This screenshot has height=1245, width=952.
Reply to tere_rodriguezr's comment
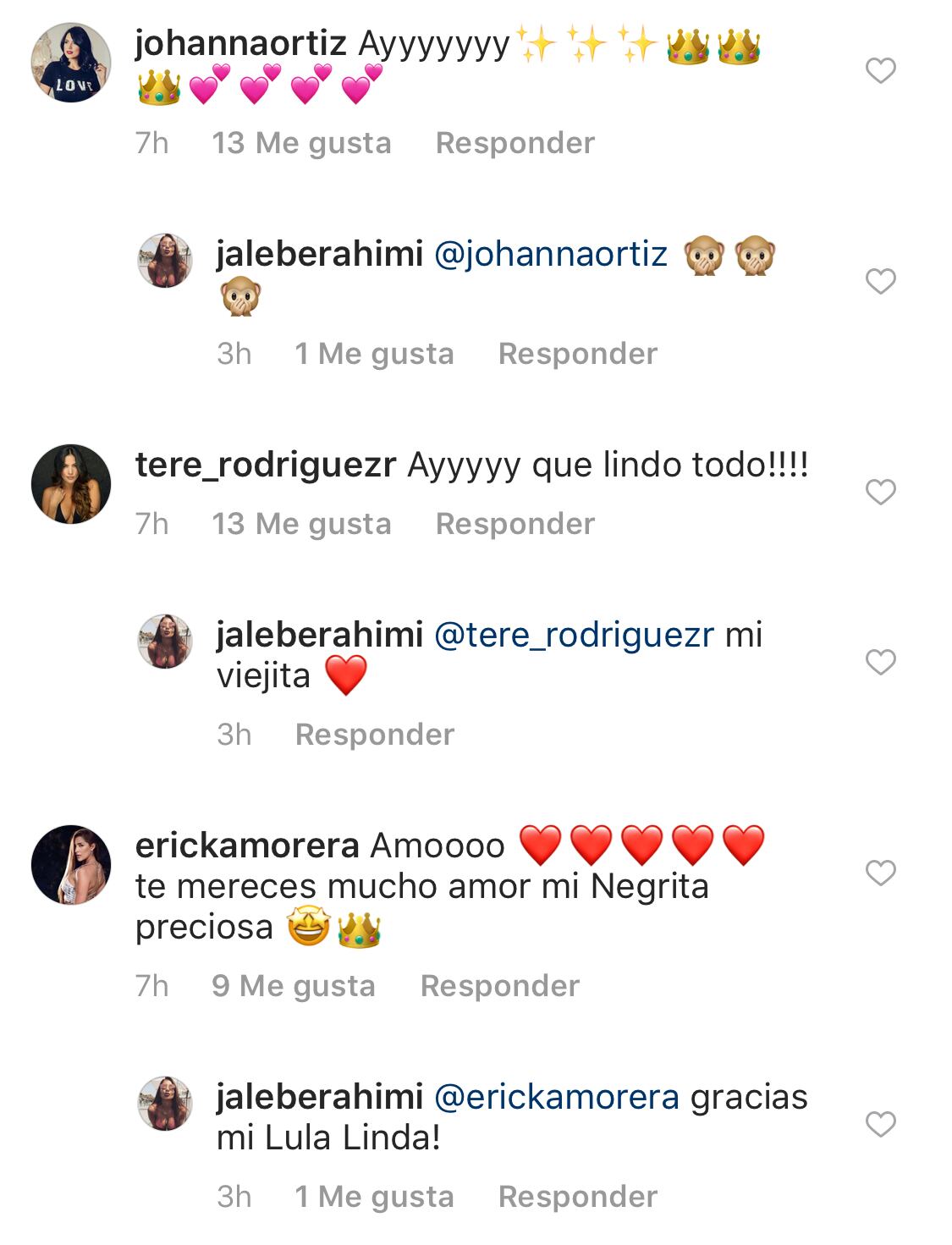pos(515,524)
